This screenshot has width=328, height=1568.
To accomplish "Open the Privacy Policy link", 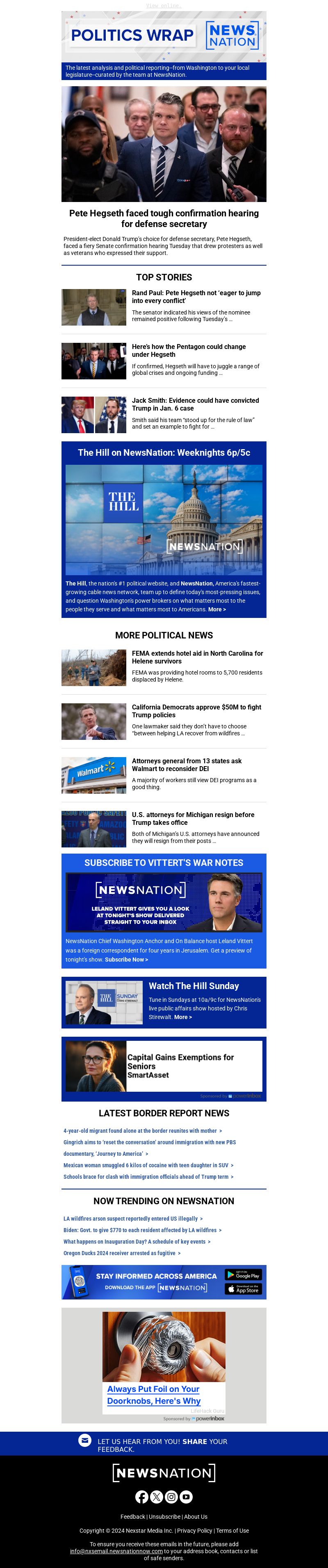I will tap(194, 1530).
